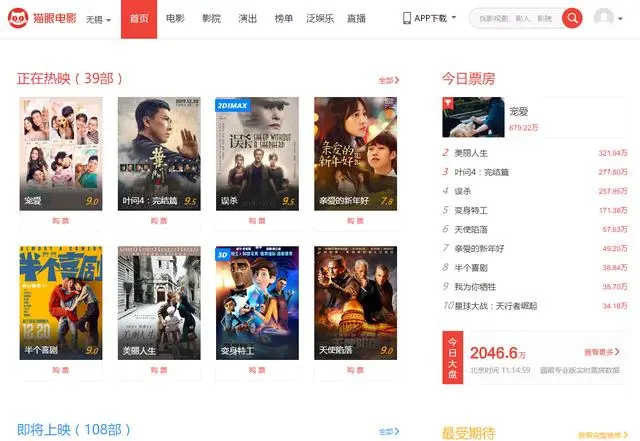640x441 pixels.
Task: Switch to the 电影 tab
Action: coord(174,19)
